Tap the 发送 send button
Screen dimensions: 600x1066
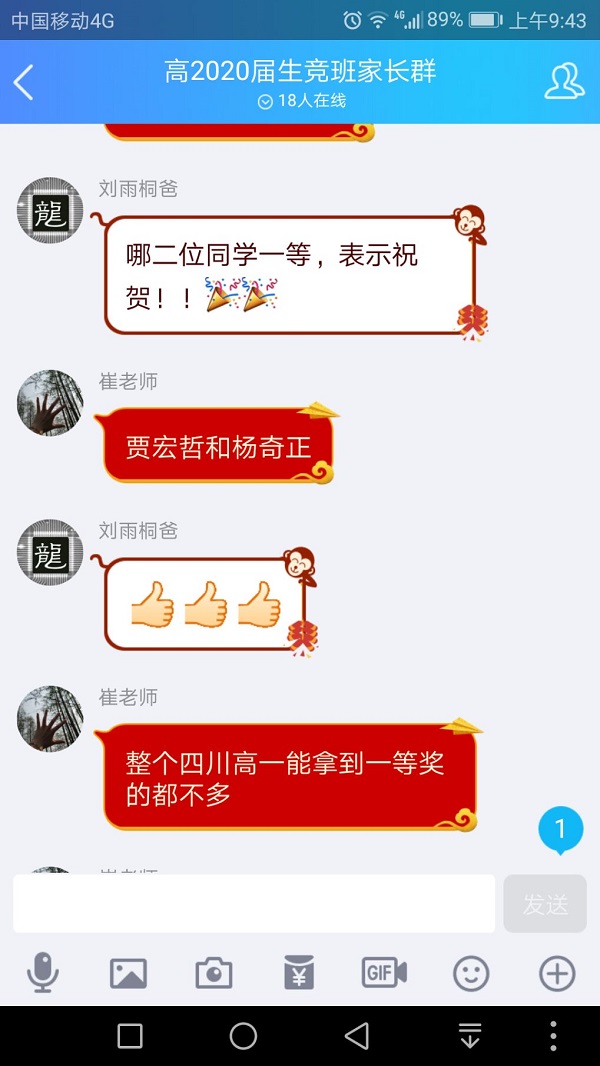point(545,904)
